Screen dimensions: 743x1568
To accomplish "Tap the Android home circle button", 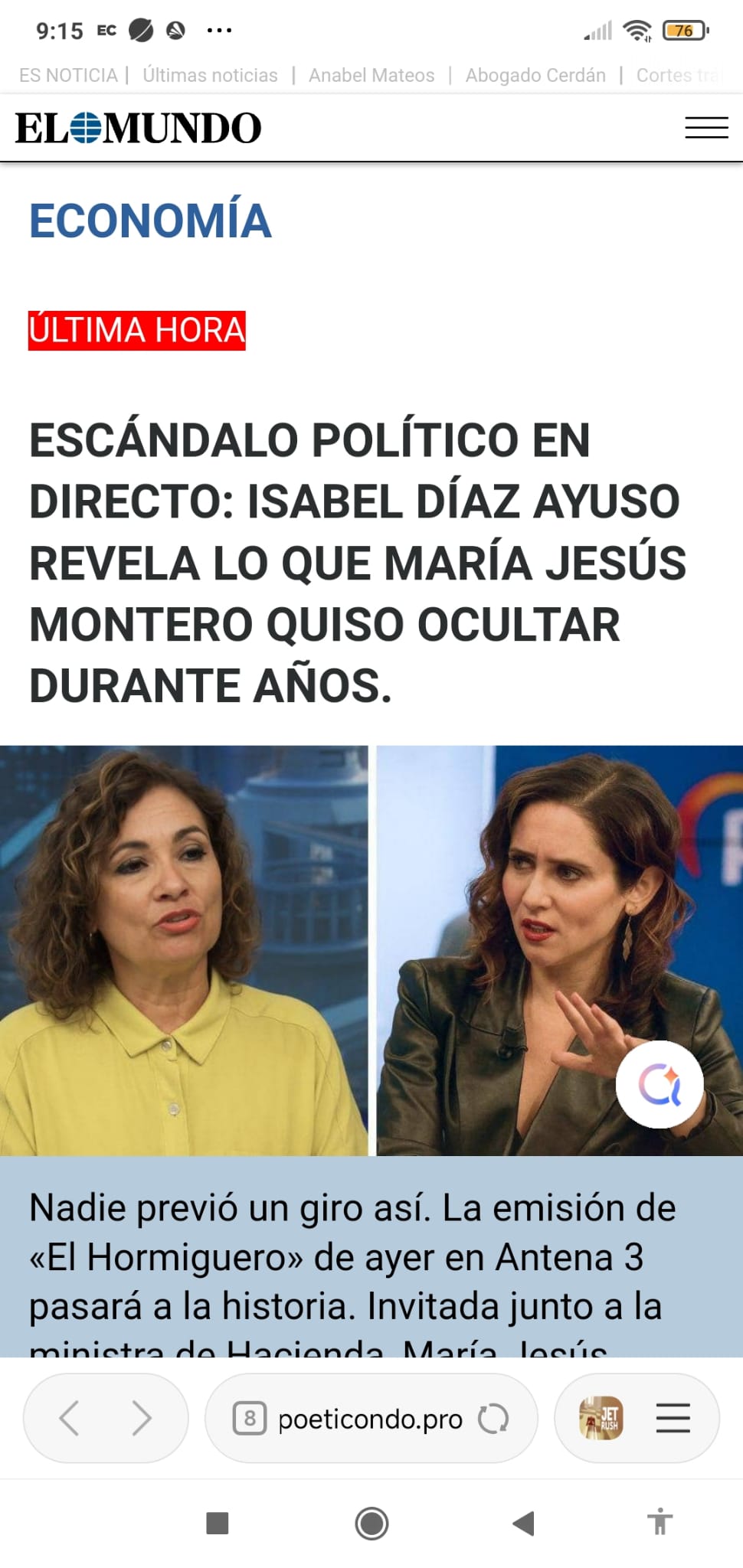I will pyautogui.click(x=371, y=1522).
